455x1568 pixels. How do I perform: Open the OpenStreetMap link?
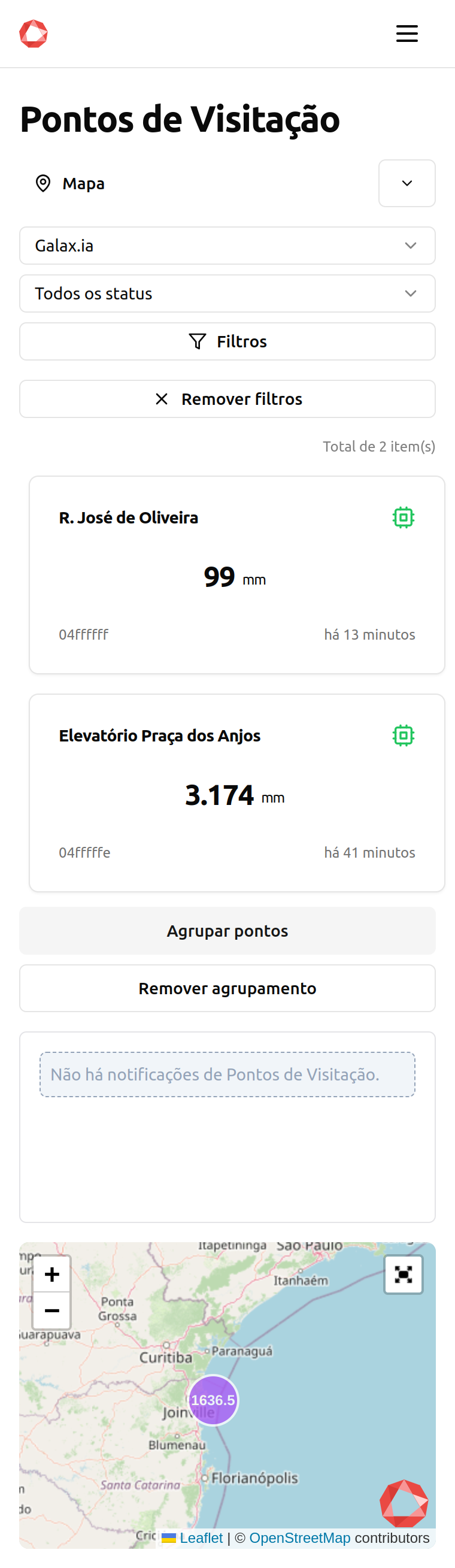299,1537
